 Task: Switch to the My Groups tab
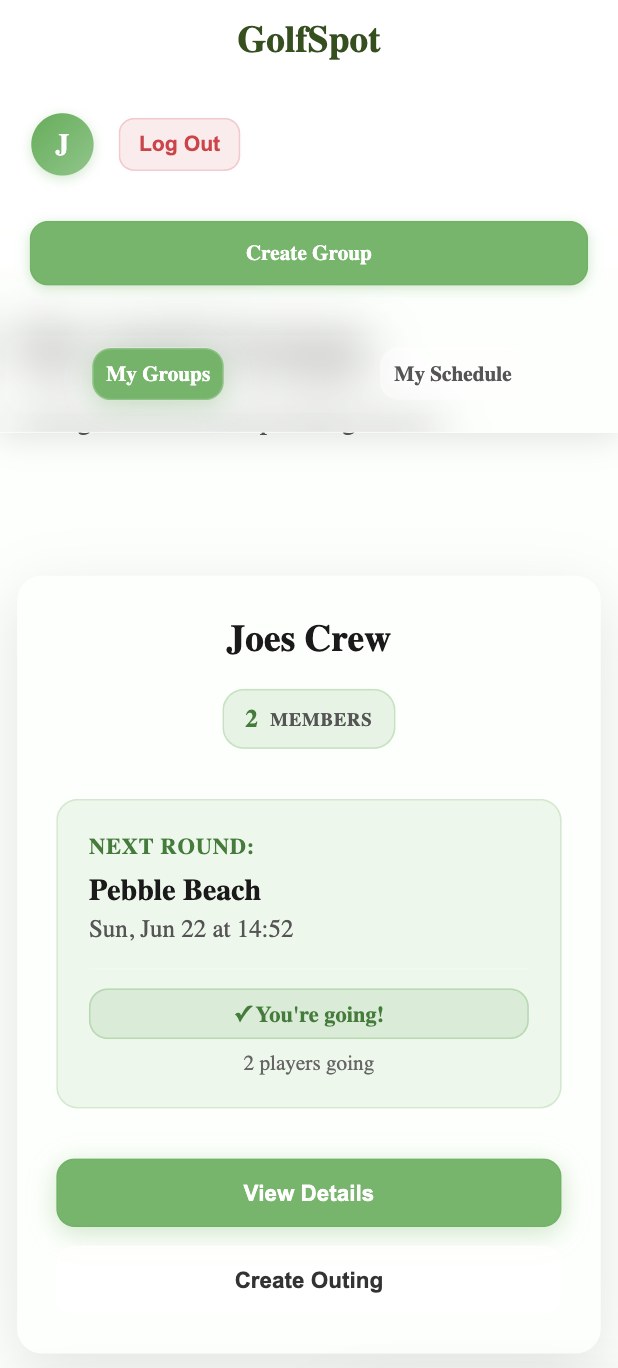[158, 374]
